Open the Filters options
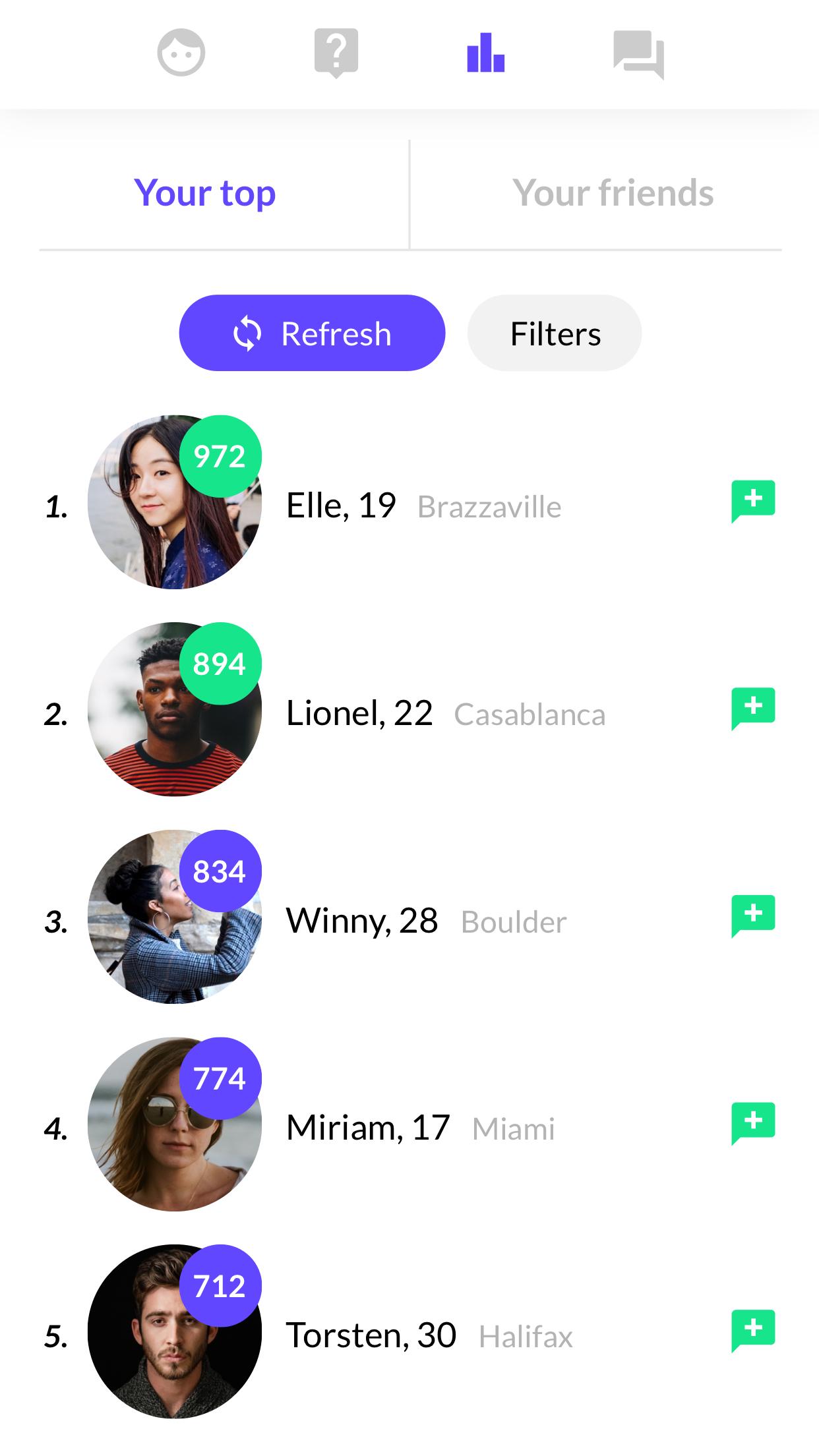Image resolution: width=819 pixels, height=1456 pixels. tap(555, 333)
